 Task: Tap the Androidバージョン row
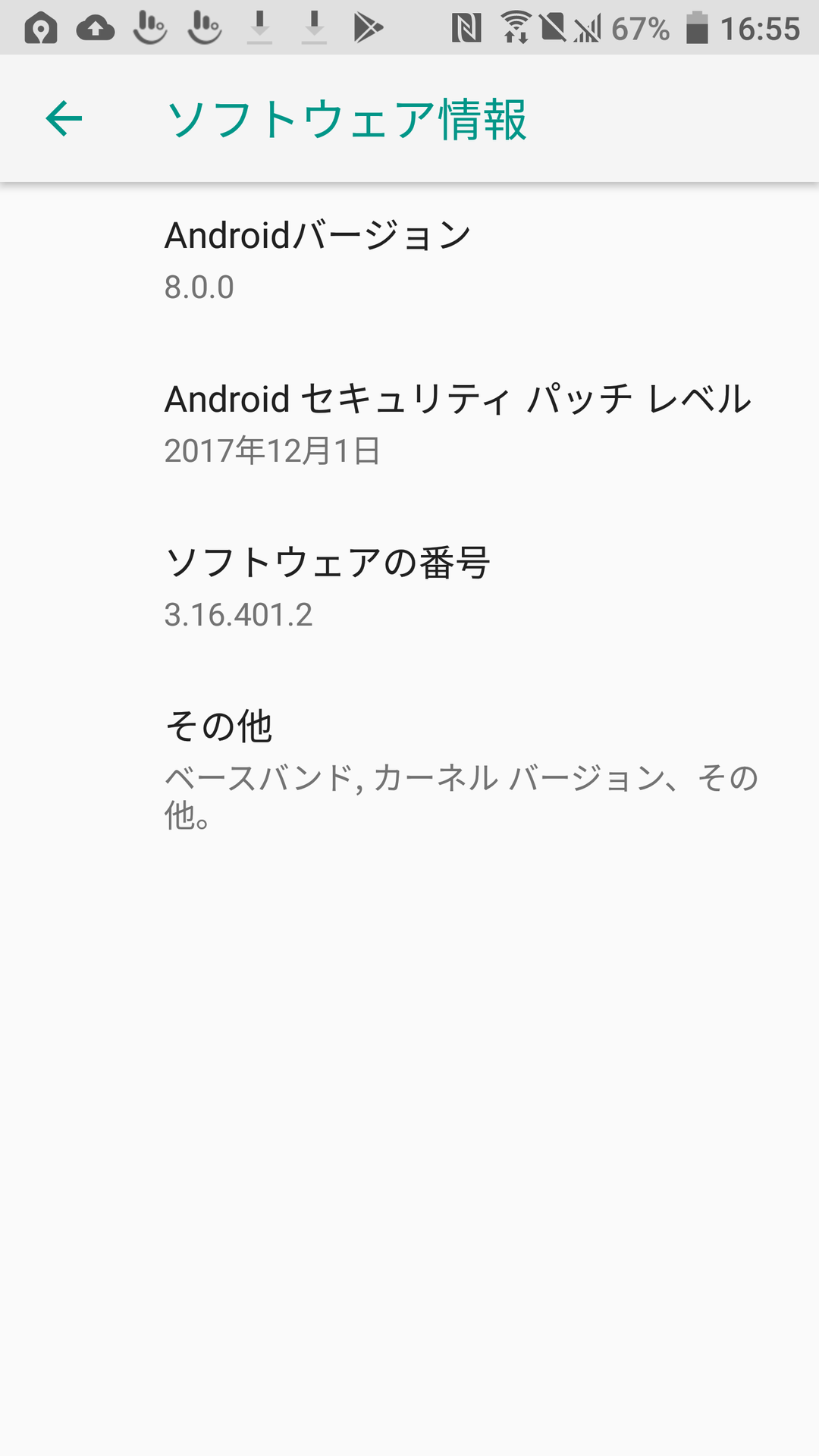click(x=409, y=260)
